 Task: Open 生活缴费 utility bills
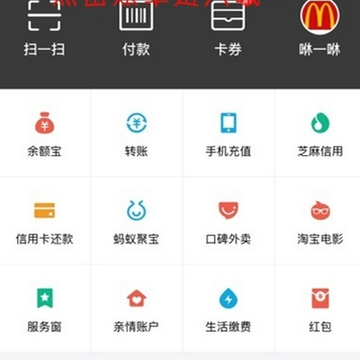click(228, 308)
